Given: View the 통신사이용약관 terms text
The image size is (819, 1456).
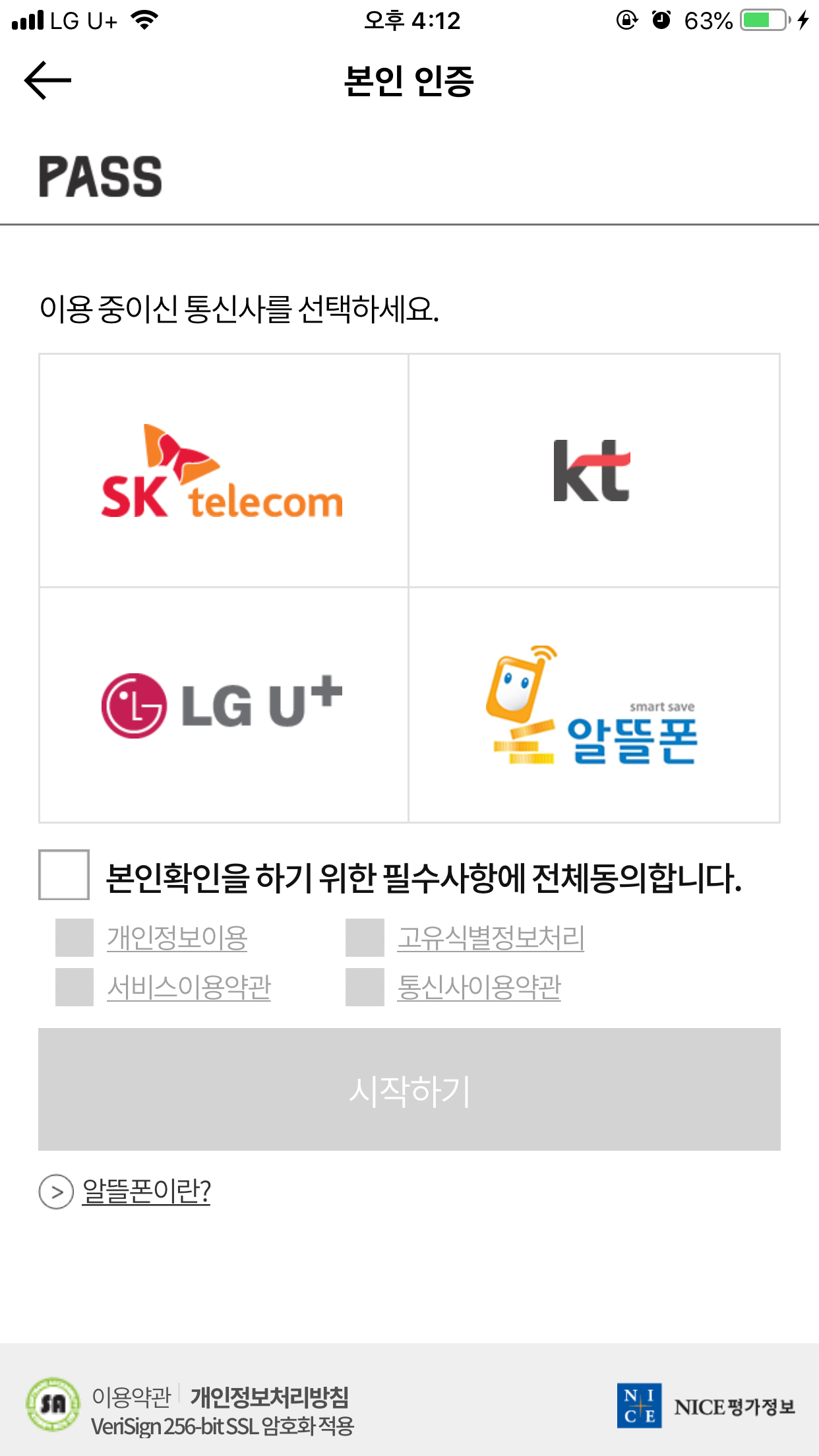Looking at the screenshot, I should [x=478, y=988].
